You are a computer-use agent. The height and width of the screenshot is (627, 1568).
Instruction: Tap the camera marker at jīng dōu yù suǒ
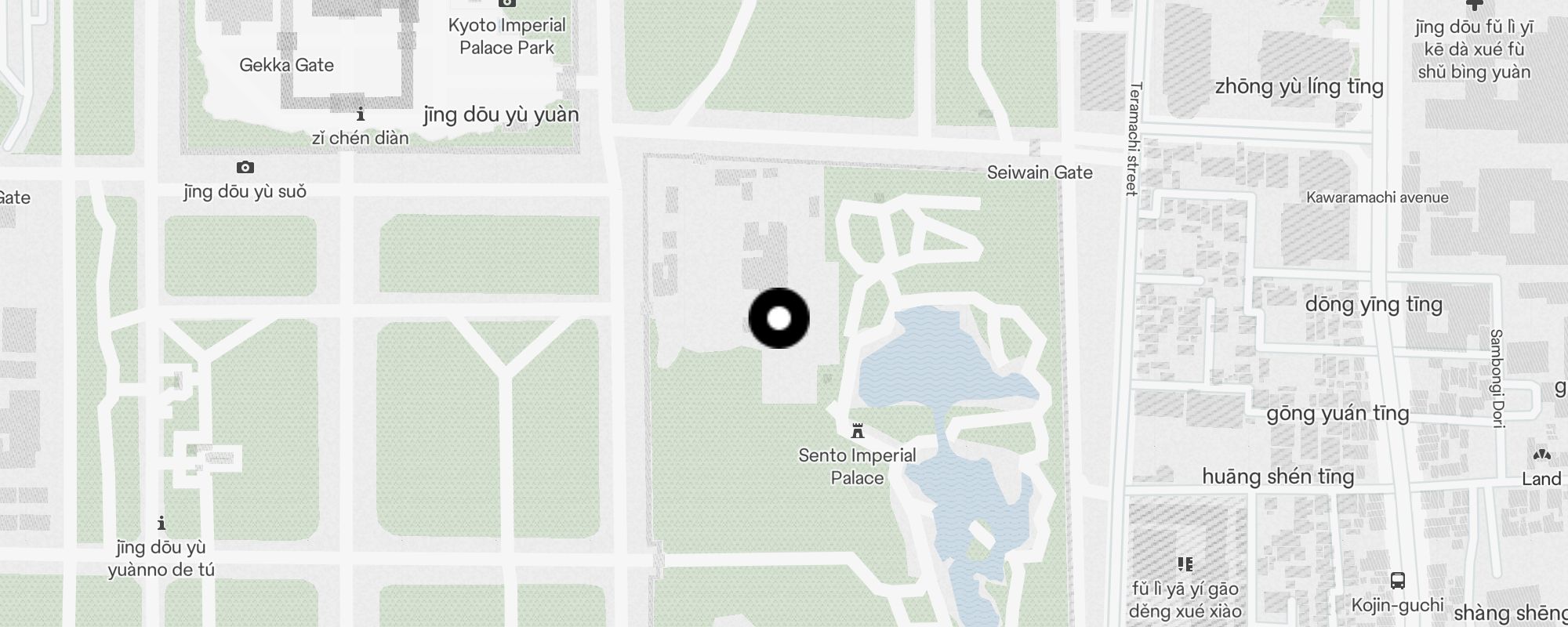(245, 168)
